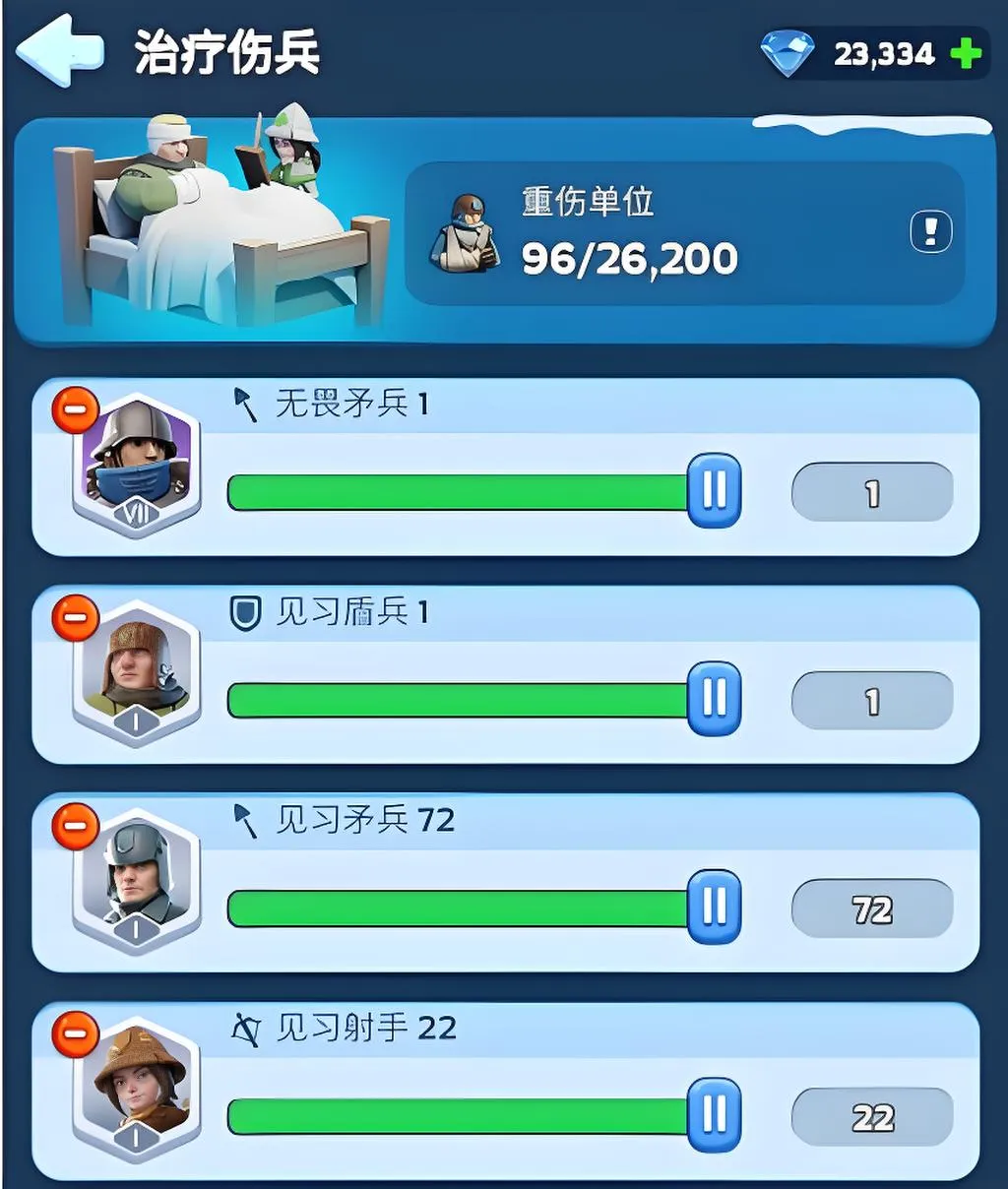Image resolution: width=1008 pixels, height=1189 pixels.
Task: Tap the 见习射手 slider handle
Action: (714, 1115)
